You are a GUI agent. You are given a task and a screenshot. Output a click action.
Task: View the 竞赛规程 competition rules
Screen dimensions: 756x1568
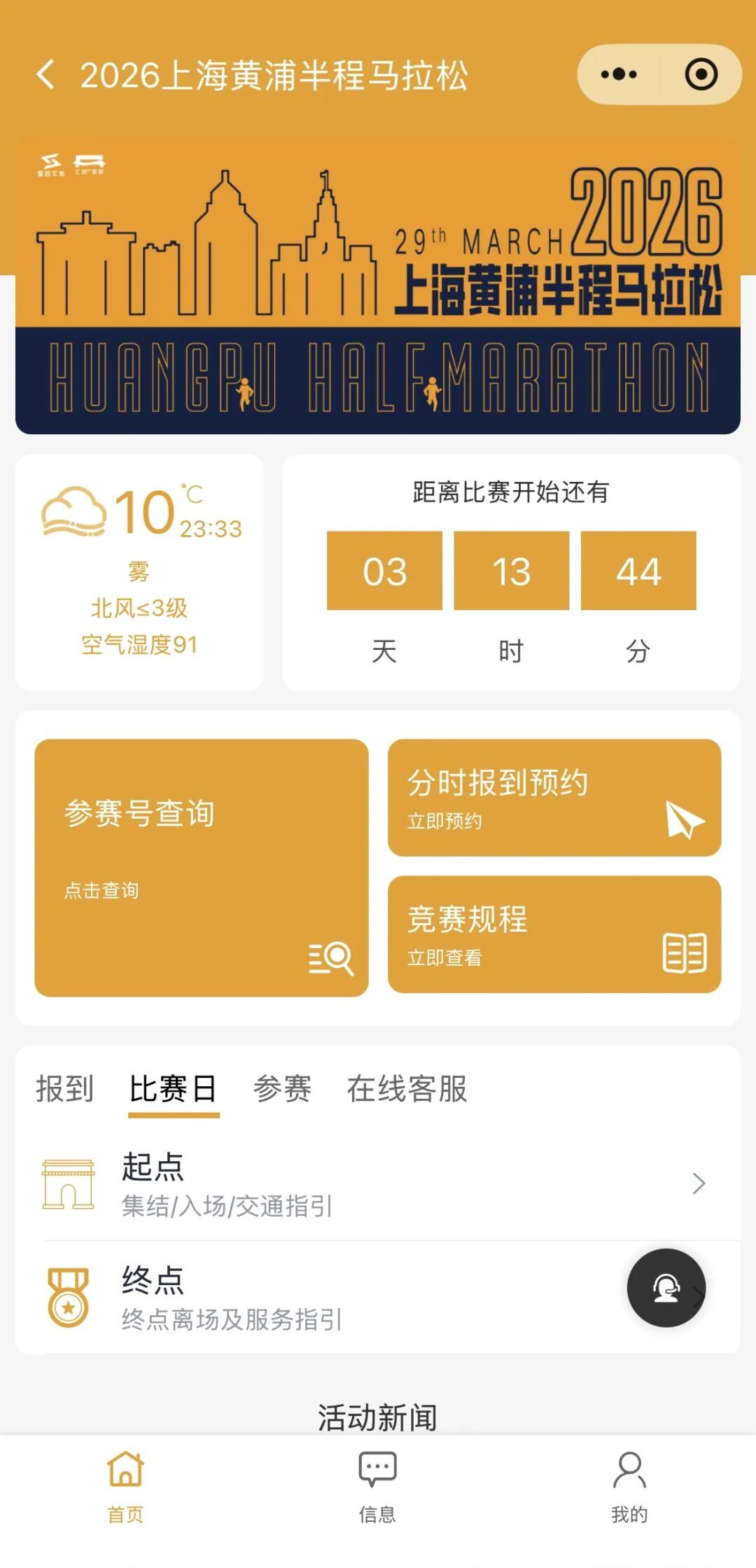[554, 934]
